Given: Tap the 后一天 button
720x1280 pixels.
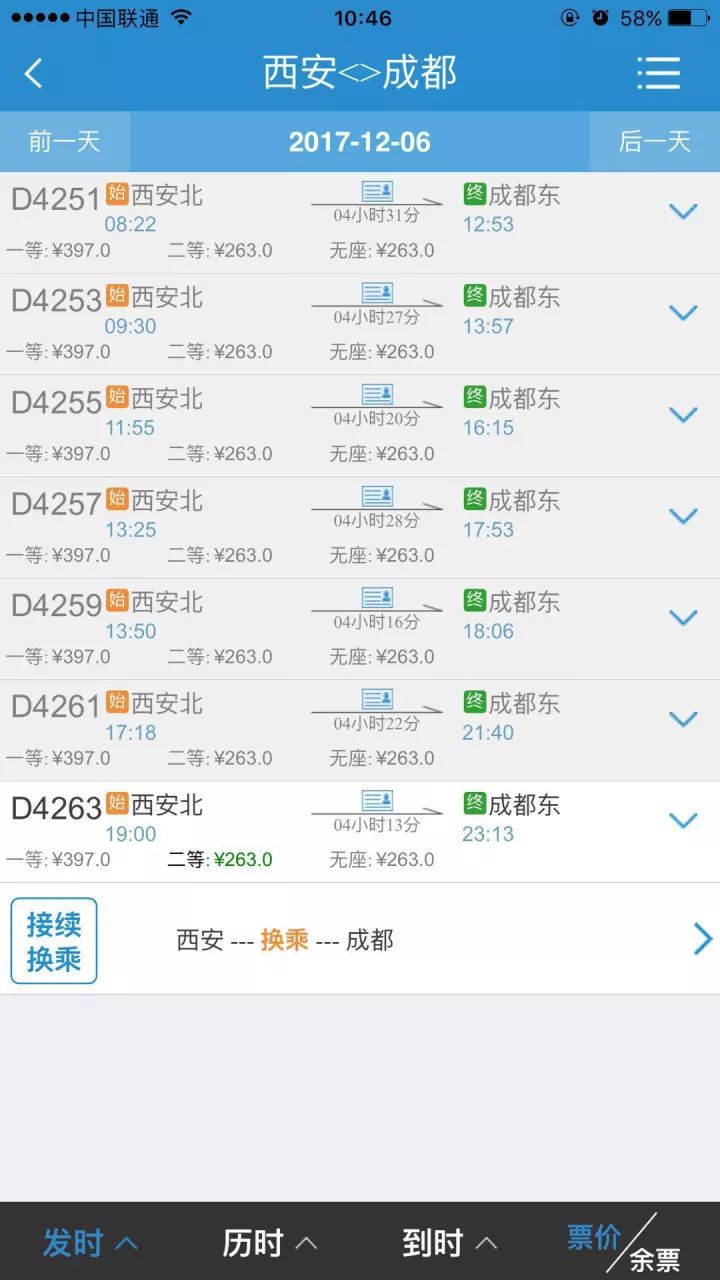Looking at the screenshot, I should tap(657, 142).
